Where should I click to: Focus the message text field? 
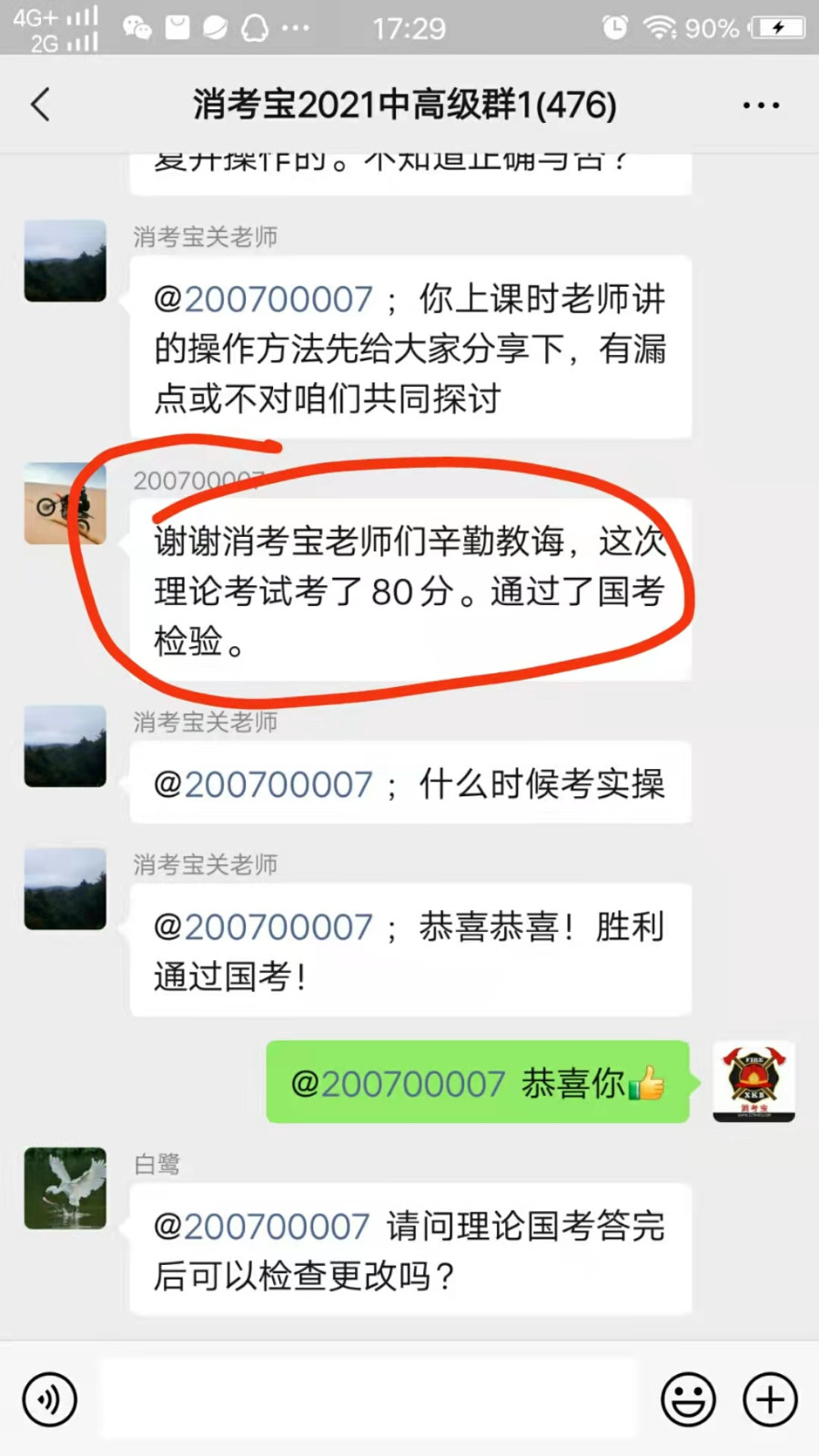(369, 1399)
